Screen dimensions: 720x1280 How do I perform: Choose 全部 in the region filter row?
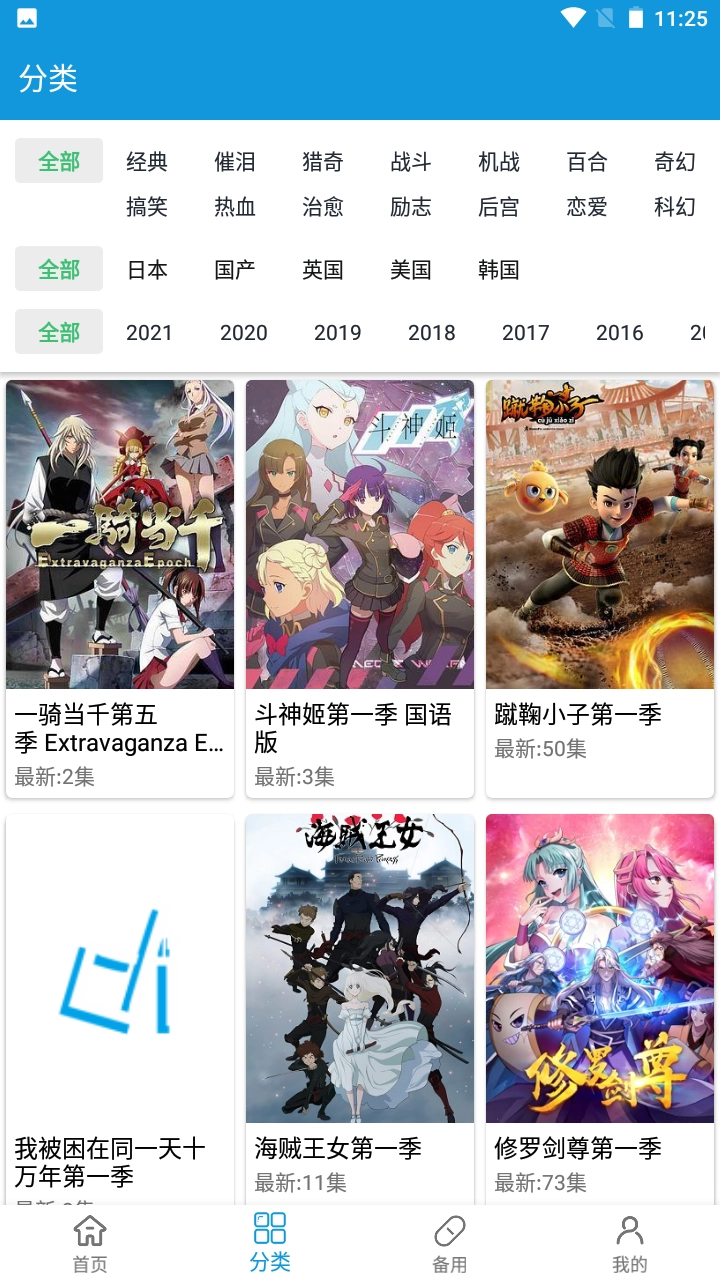(x=58, y=268)
